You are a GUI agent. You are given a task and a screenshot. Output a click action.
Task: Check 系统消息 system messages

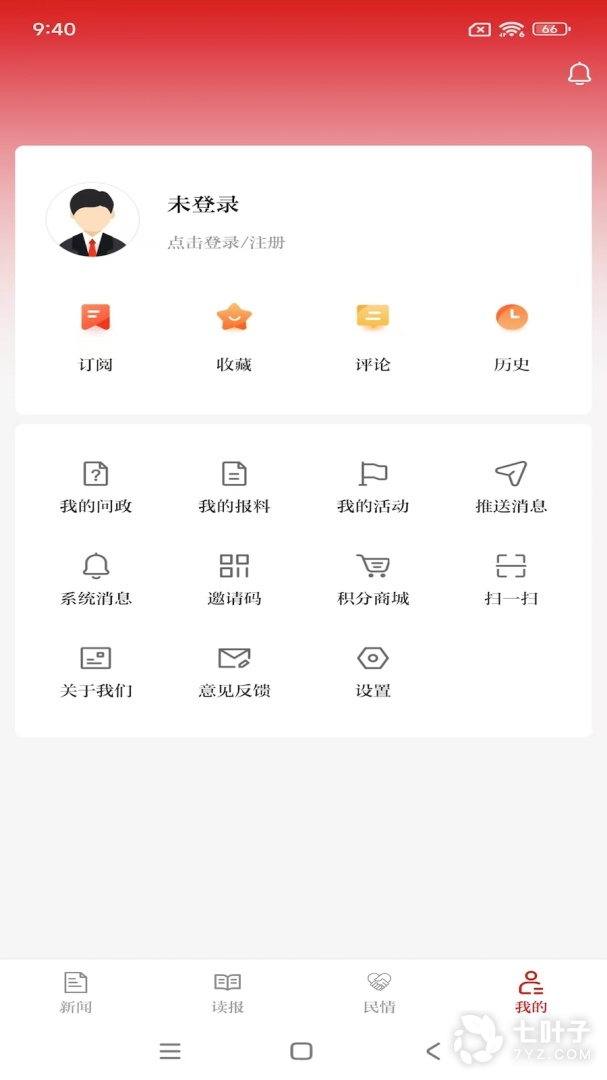[96, 579]
